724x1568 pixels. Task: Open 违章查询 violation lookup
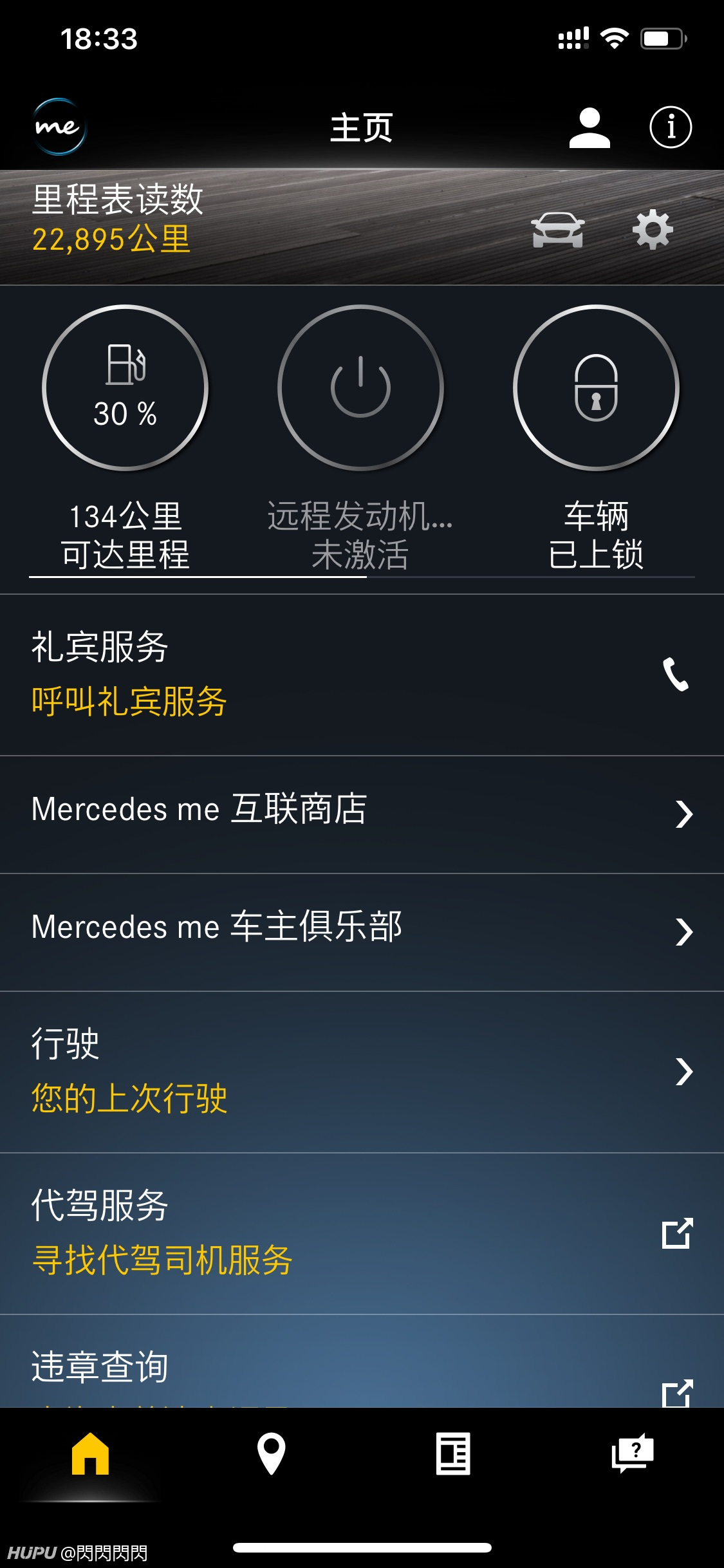(362, 1361)
